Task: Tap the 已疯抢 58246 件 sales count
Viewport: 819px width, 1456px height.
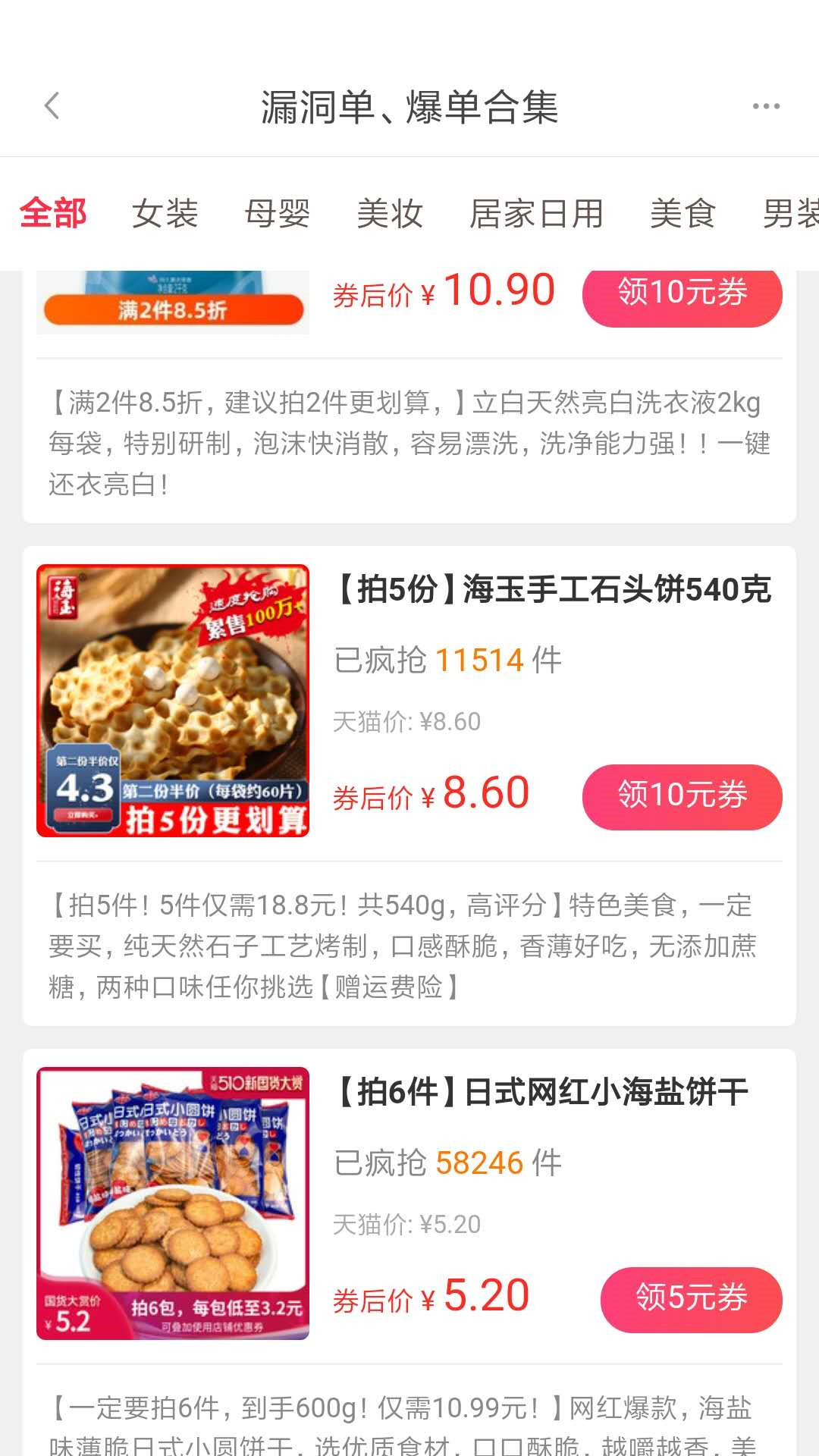Action: pos(447,1163)
